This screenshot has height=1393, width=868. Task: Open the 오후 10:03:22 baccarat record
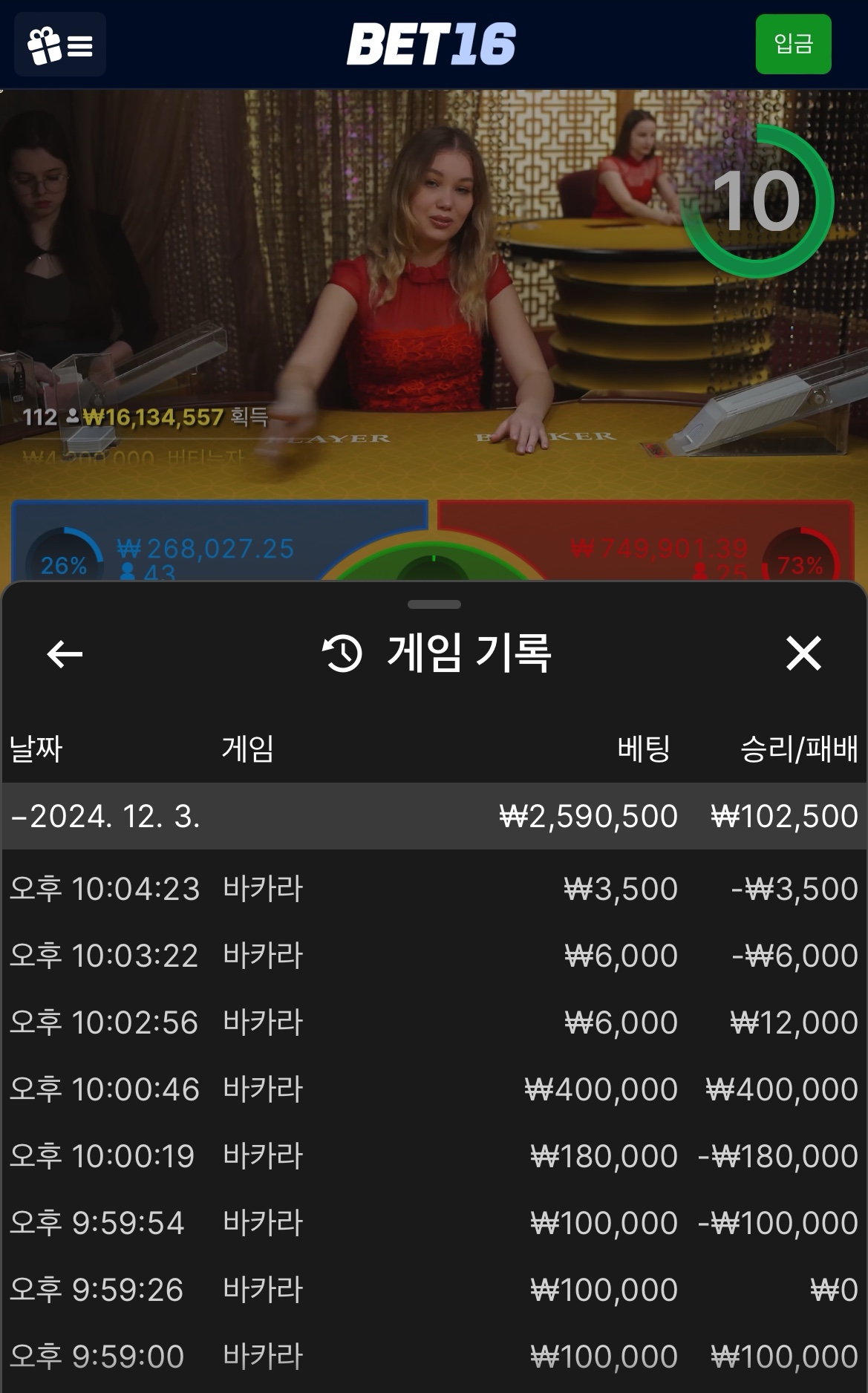click(x=434, y=956)
